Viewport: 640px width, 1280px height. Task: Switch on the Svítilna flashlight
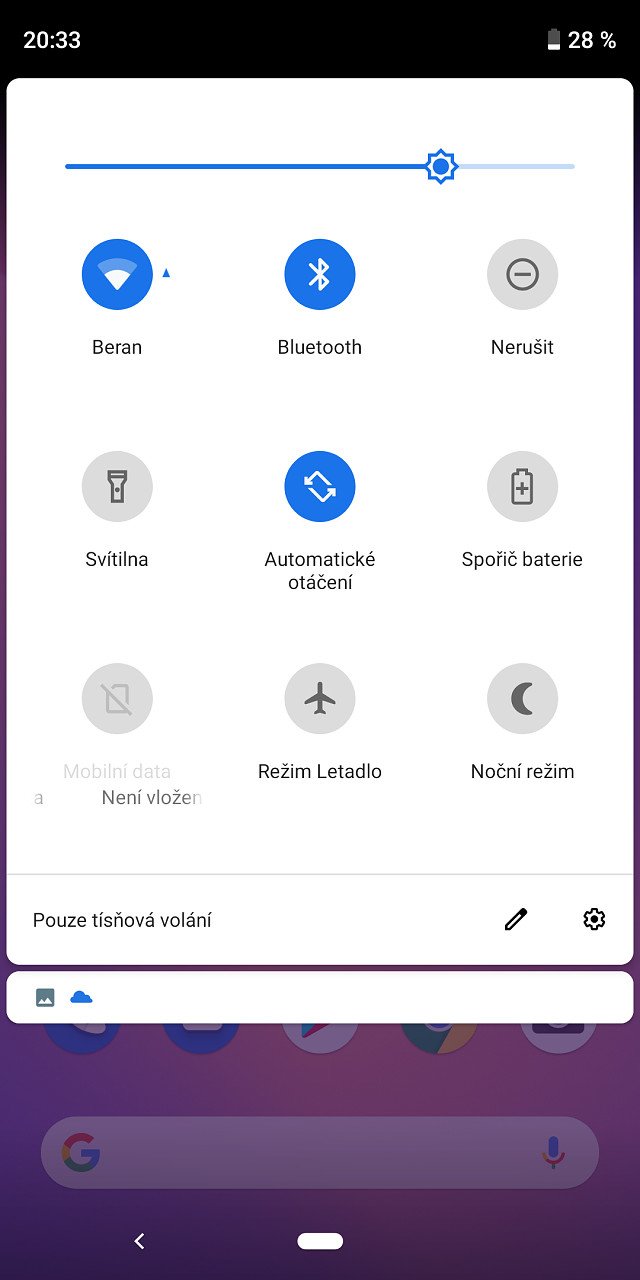click(117, 486)
